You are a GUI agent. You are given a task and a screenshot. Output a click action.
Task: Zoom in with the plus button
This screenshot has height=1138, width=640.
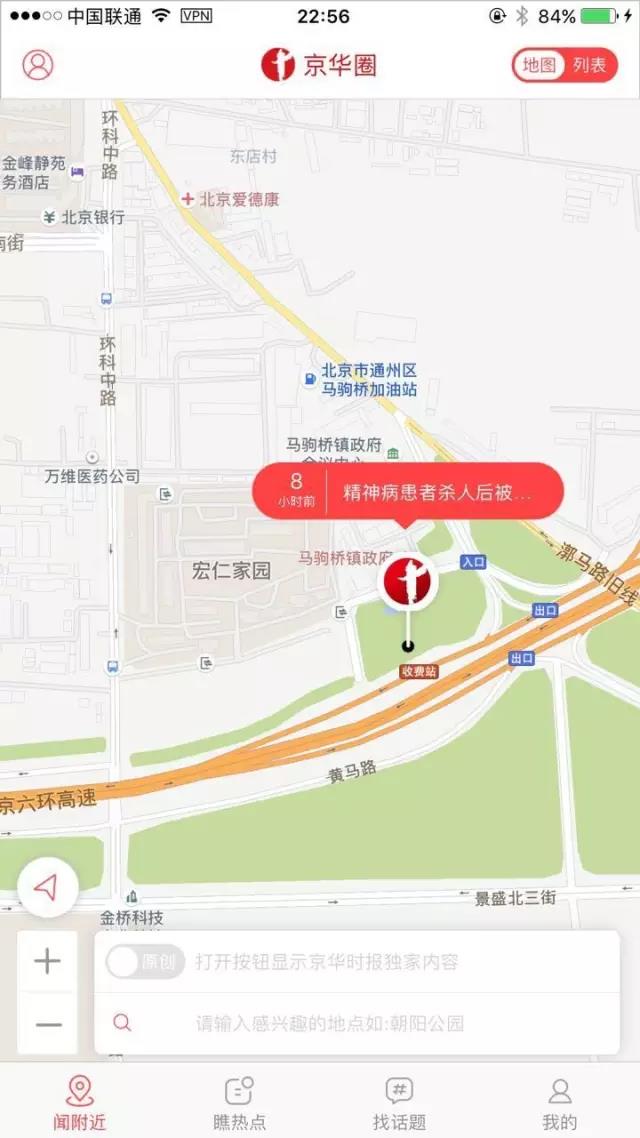pos(48,962)
